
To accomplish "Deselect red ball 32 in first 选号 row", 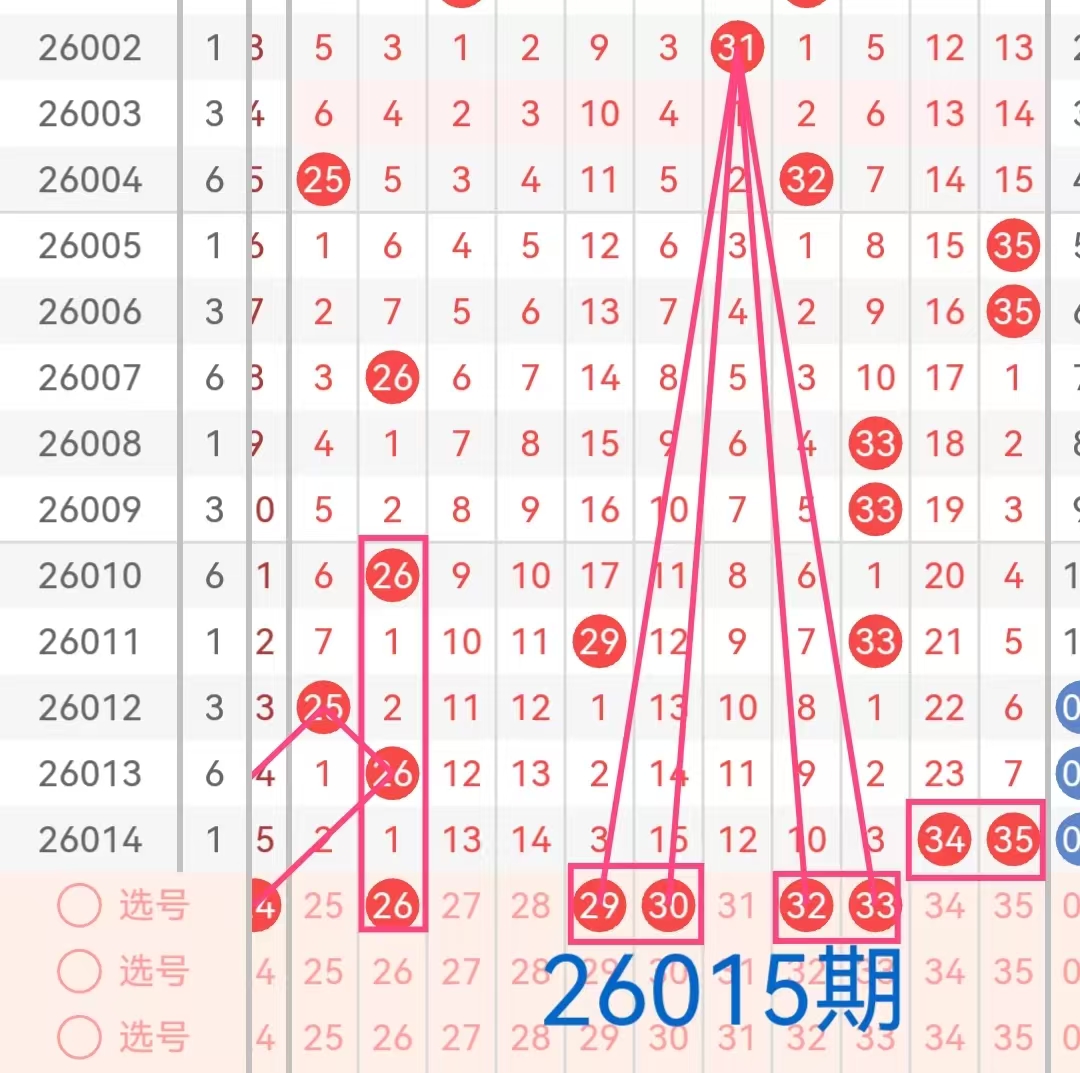I will point(807,906).
